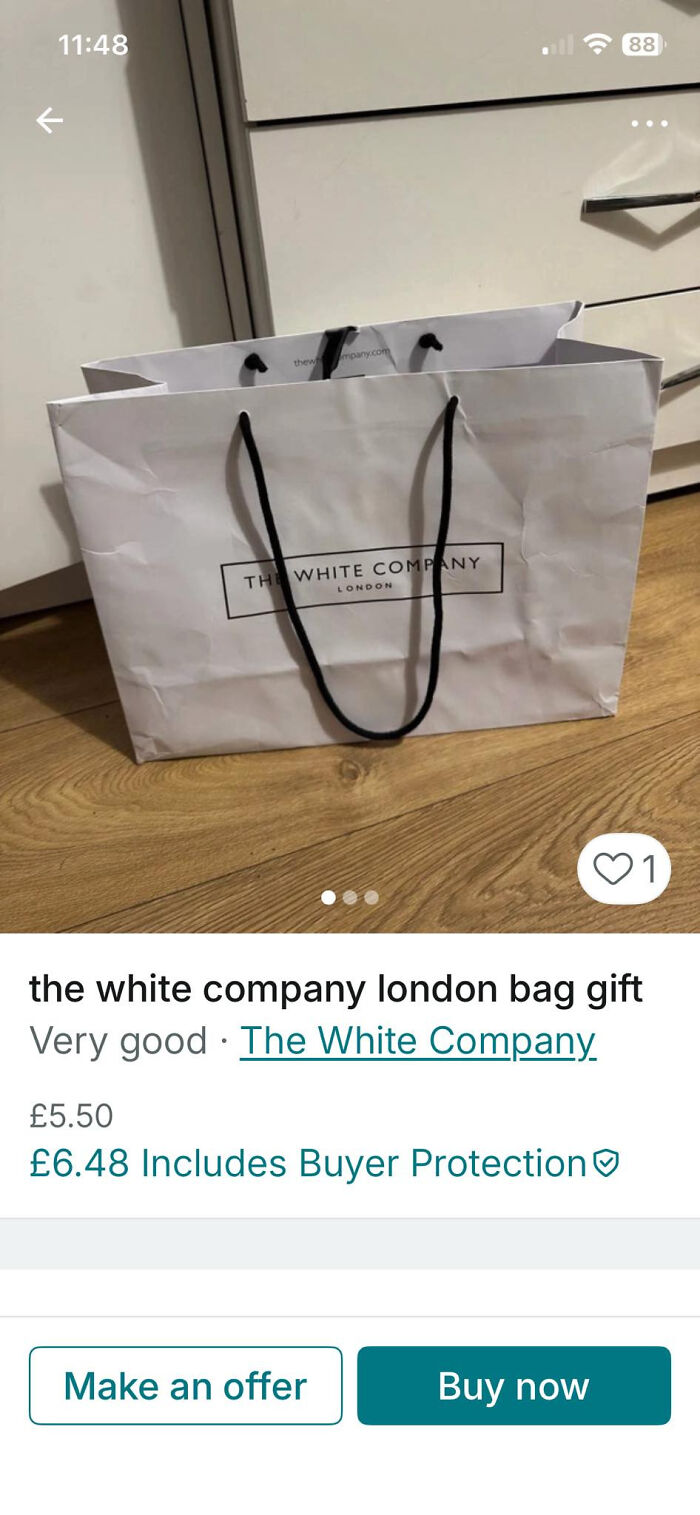
Task: Go back using the arrow icon
Action: (49, 121)
